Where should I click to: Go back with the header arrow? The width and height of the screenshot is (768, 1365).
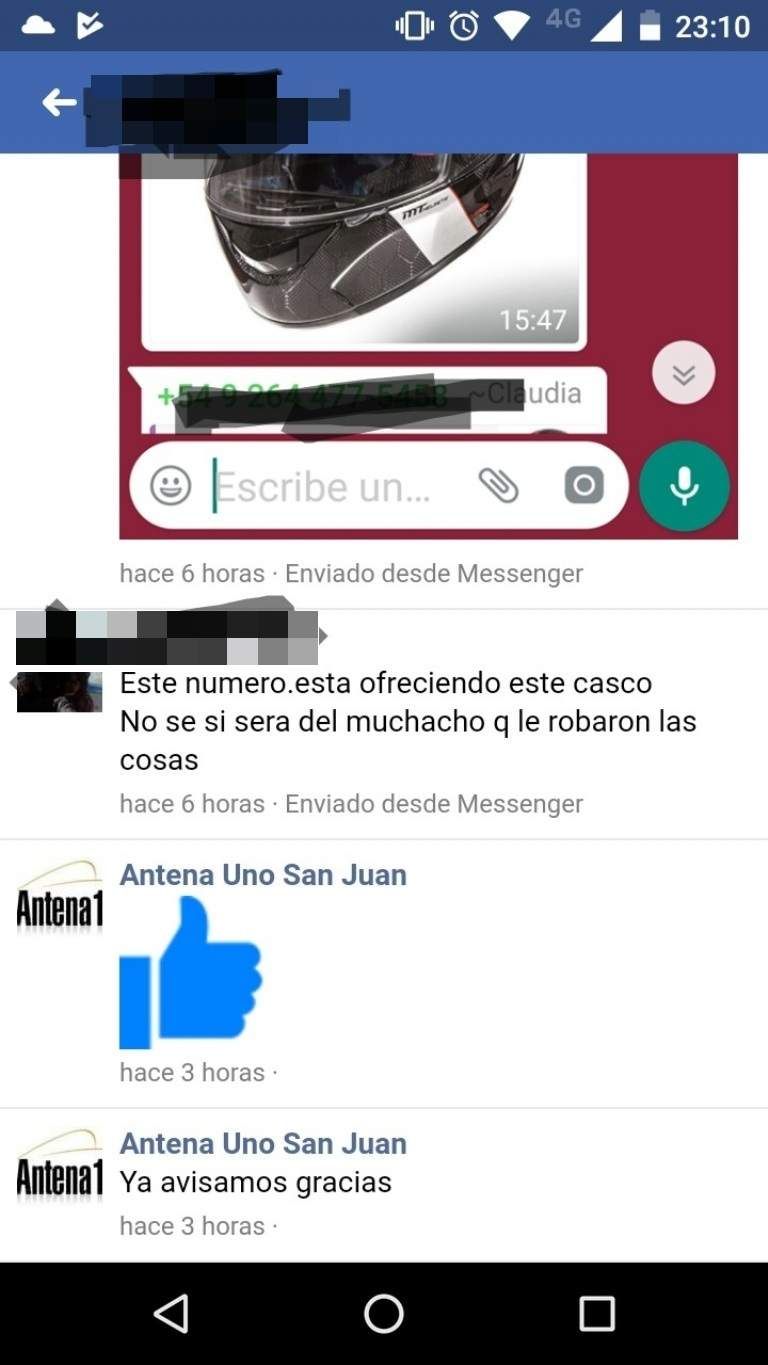click(x=58, y=102)
